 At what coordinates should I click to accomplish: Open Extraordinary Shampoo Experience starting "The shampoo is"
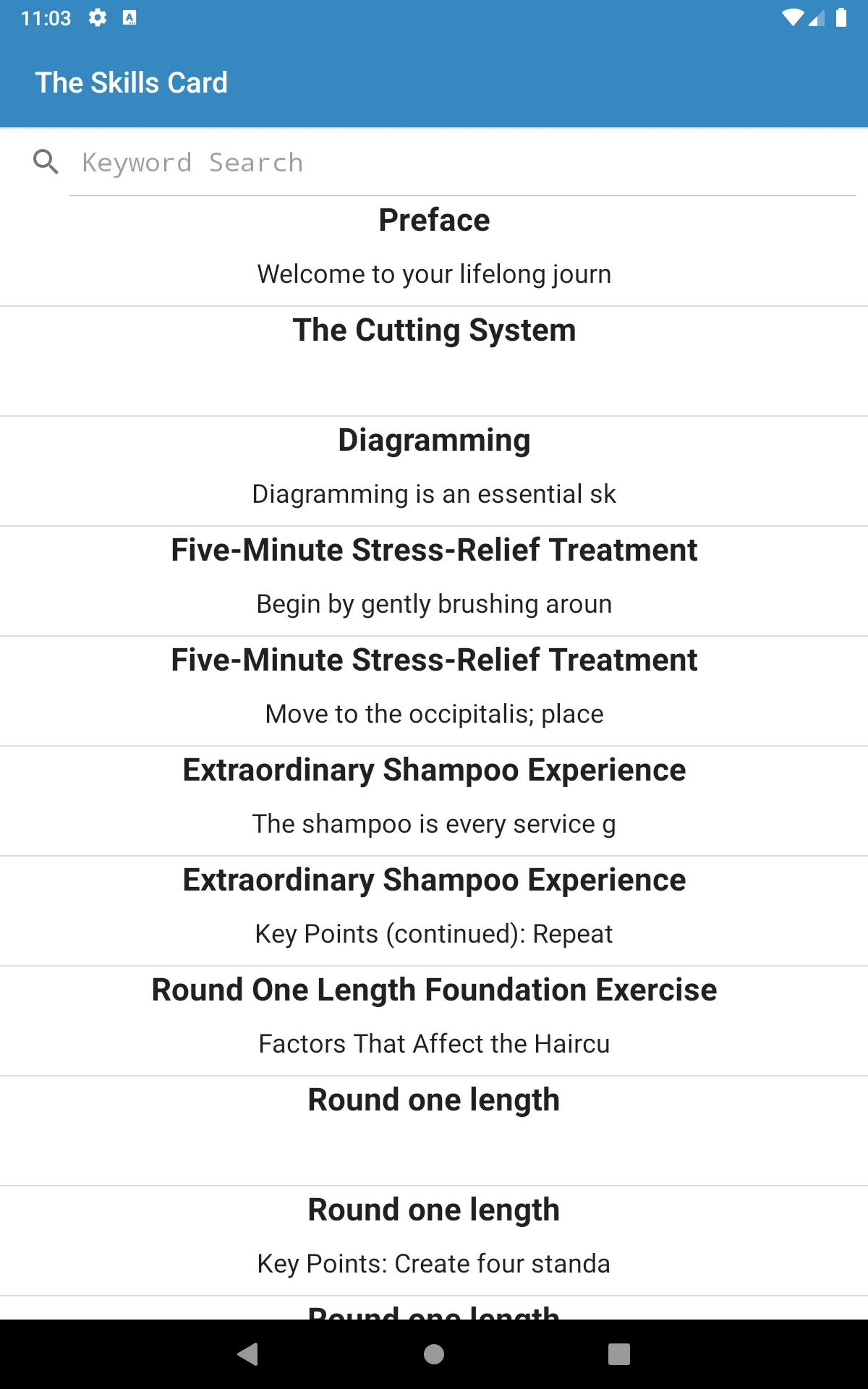[434, 801]
